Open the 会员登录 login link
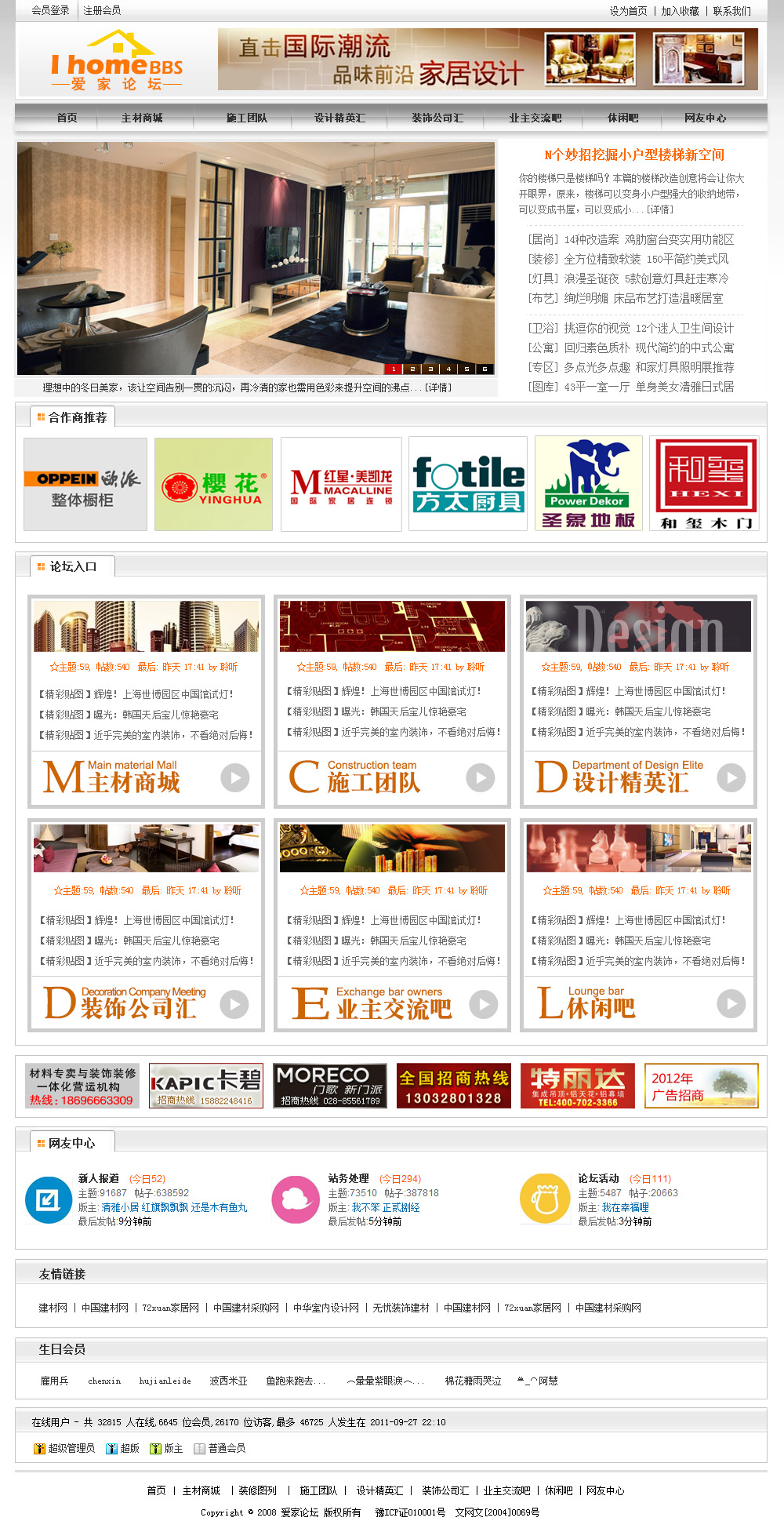The width and height of the screenshot is (784, 1532). tap(50, 10)
